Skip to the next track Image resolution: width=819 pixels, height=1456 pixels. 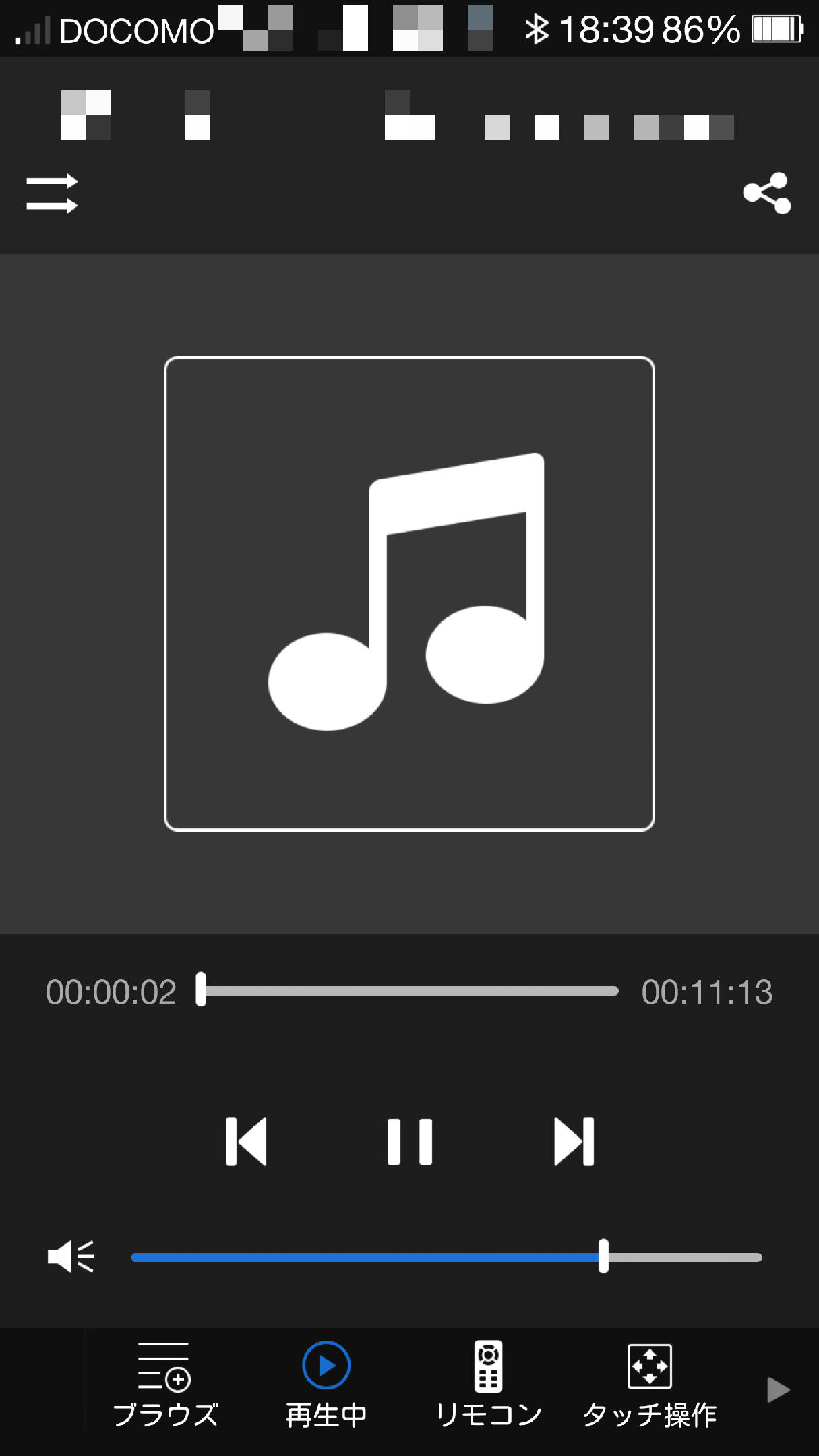[574, 1141]
